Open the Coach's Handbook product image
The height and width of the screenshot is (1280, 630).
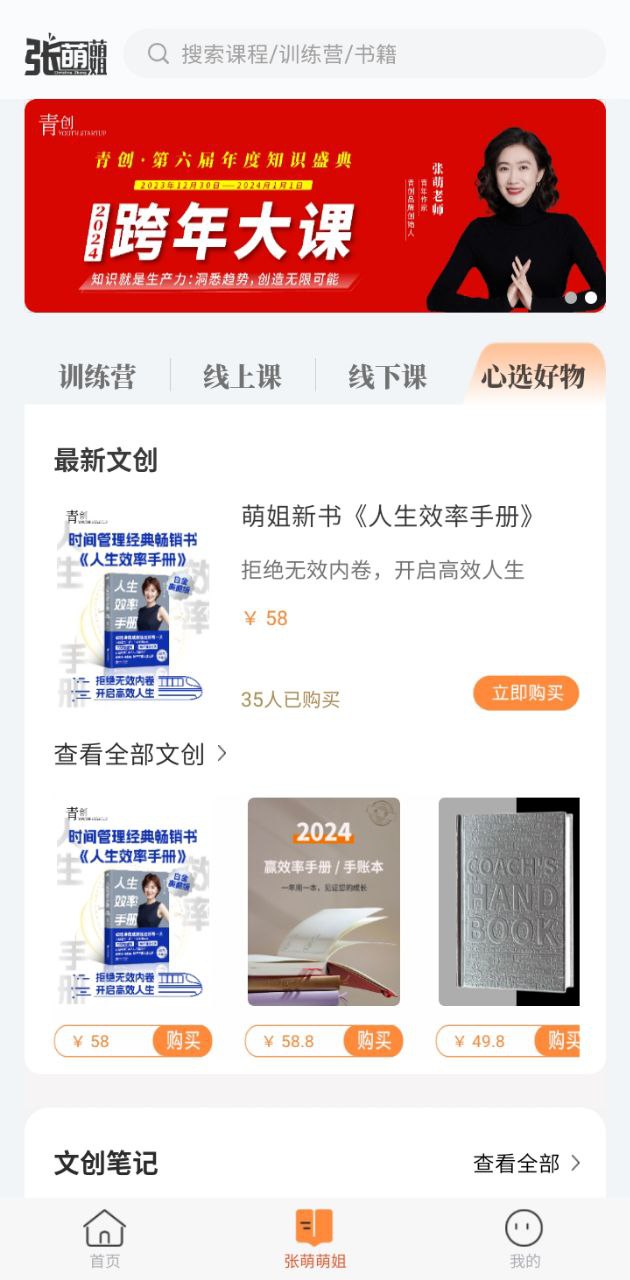pyautogui.click(x=509, y=901)
